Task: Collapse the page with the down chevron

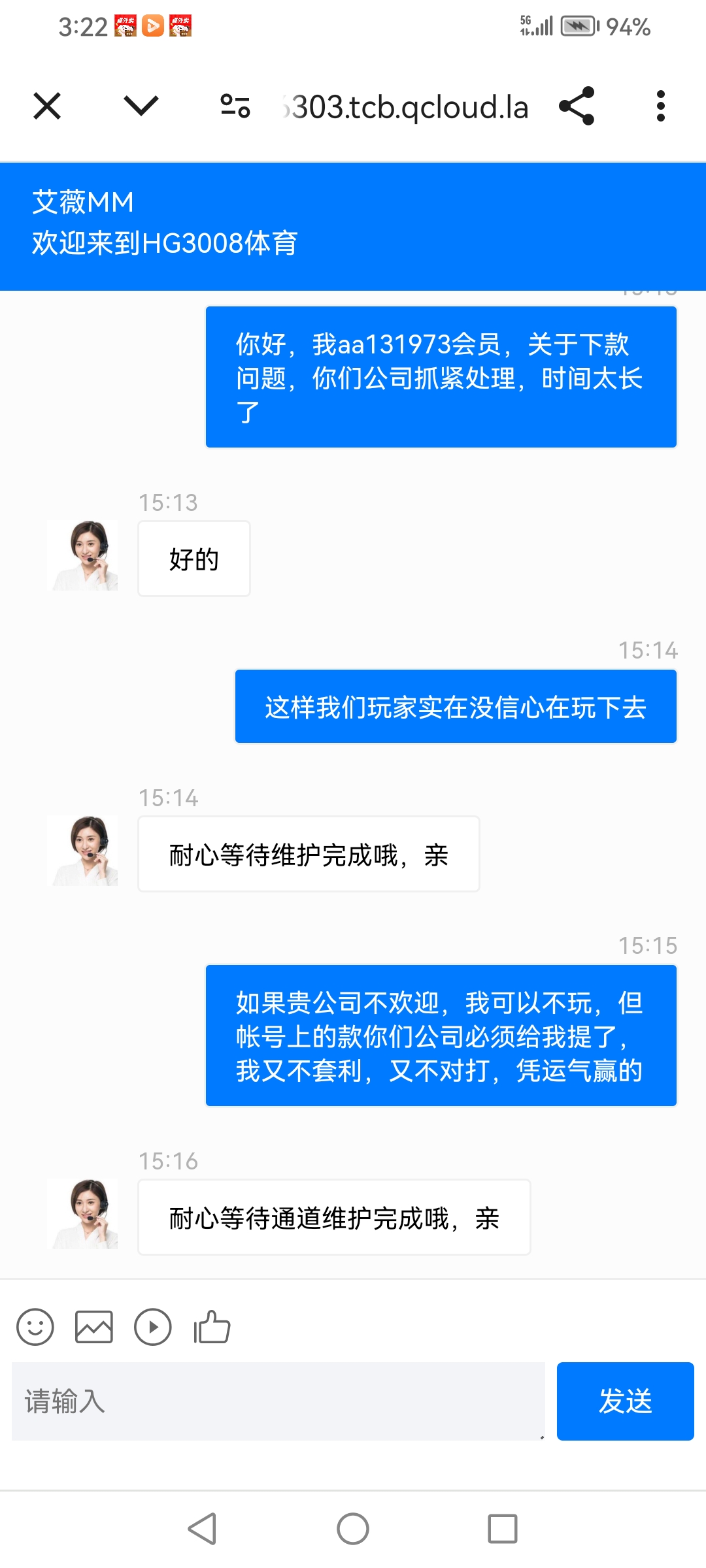Action: coord(139,106)
